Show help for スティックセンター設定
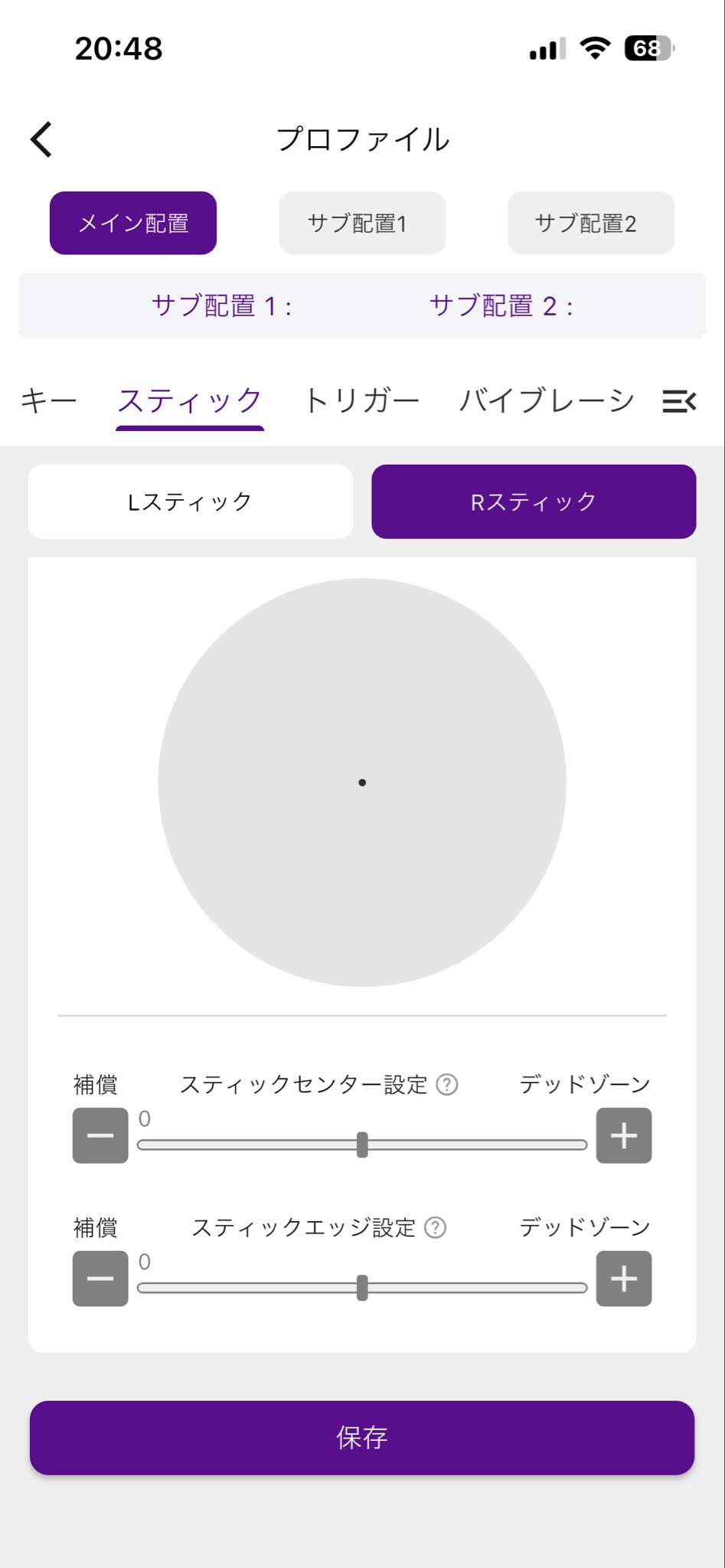Screen dimensions: 725x1568 (447, 1084)
